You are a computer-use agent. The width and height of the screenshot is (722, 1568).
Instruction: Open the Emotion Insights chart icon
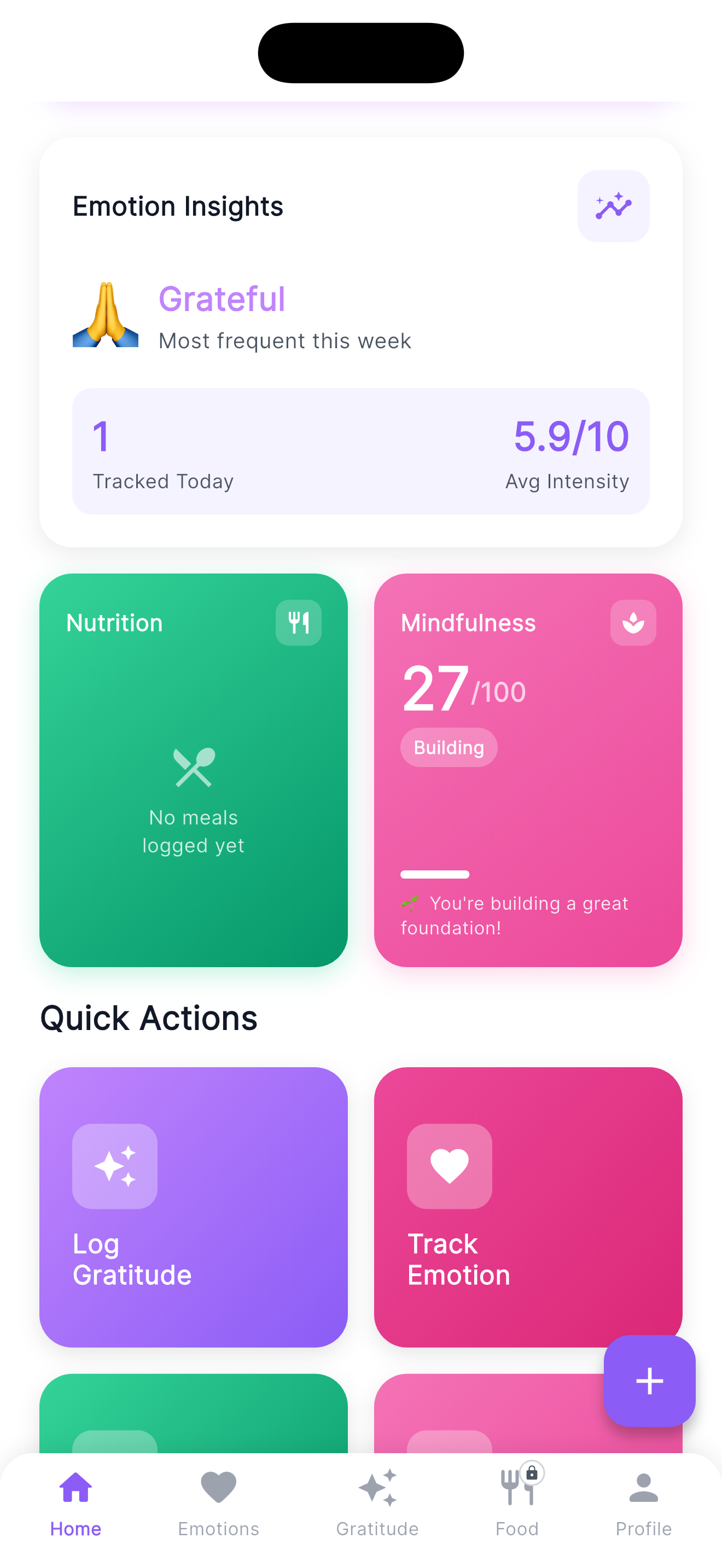pyautogui.click(x=613, y=206)
